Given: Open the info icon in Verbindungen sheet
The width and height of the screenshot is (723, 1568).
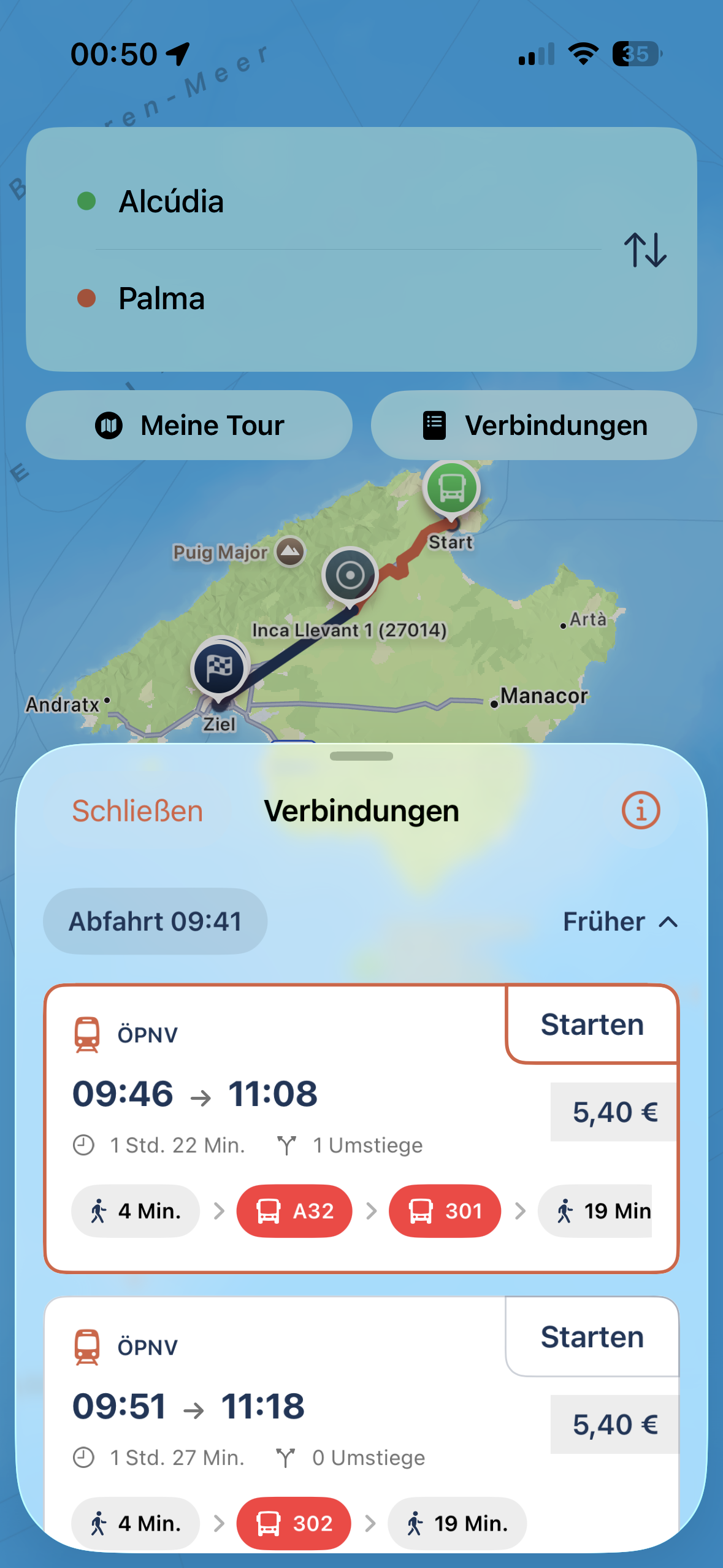Looking at the screenshot, I should coord(640,810).
